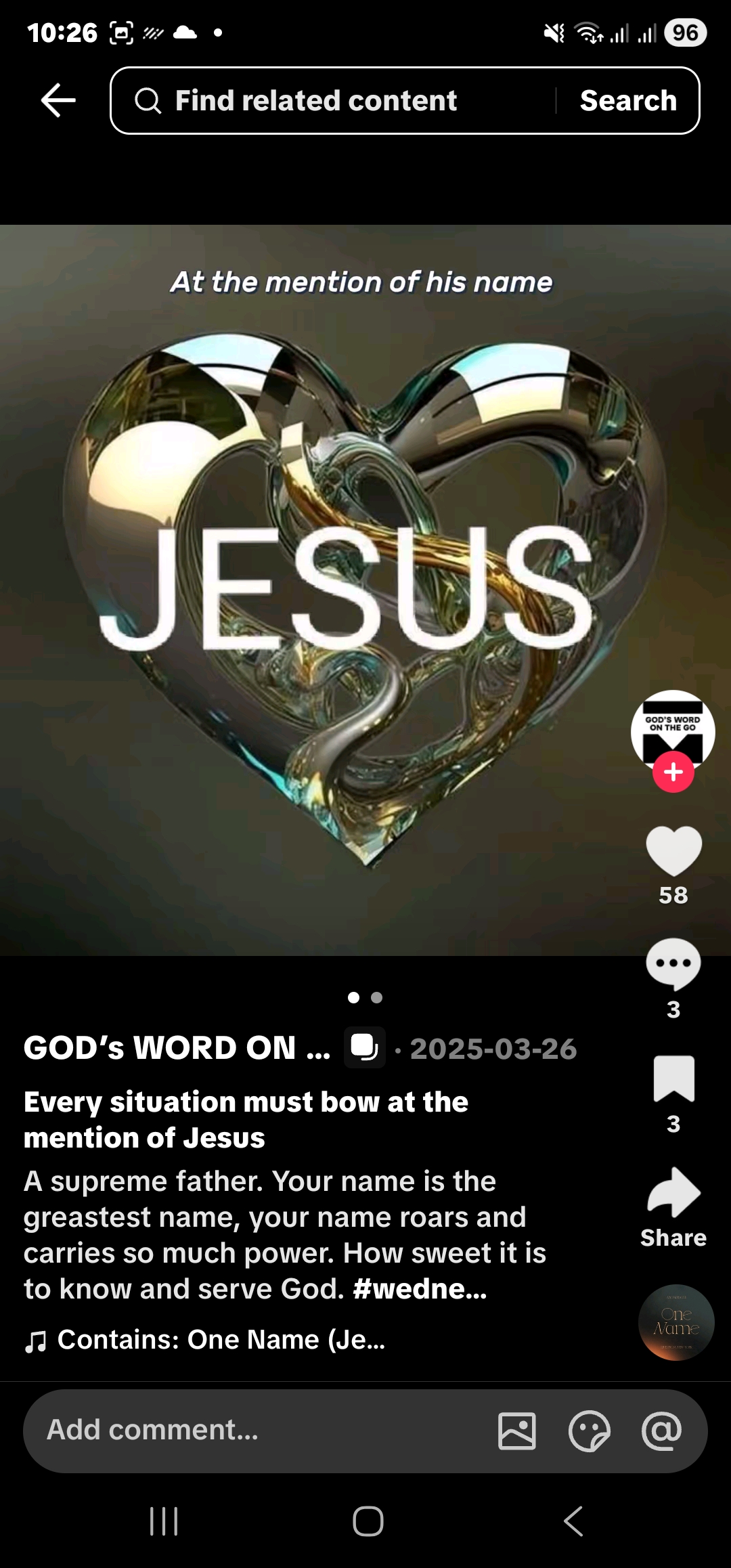Follow the account with the red plus badge
Viewport: 731px width, 1568px height.
coord(673,772)
